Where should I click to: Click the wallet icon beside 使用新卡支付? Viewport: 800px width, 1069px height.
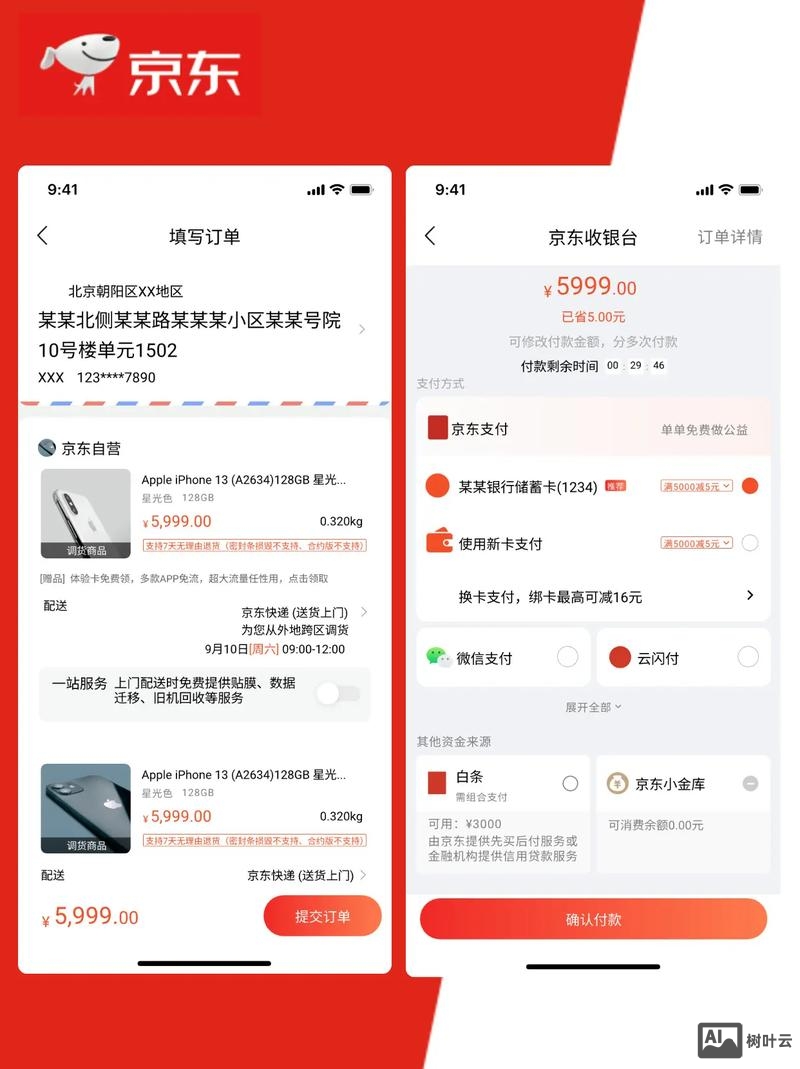(439, 542)
